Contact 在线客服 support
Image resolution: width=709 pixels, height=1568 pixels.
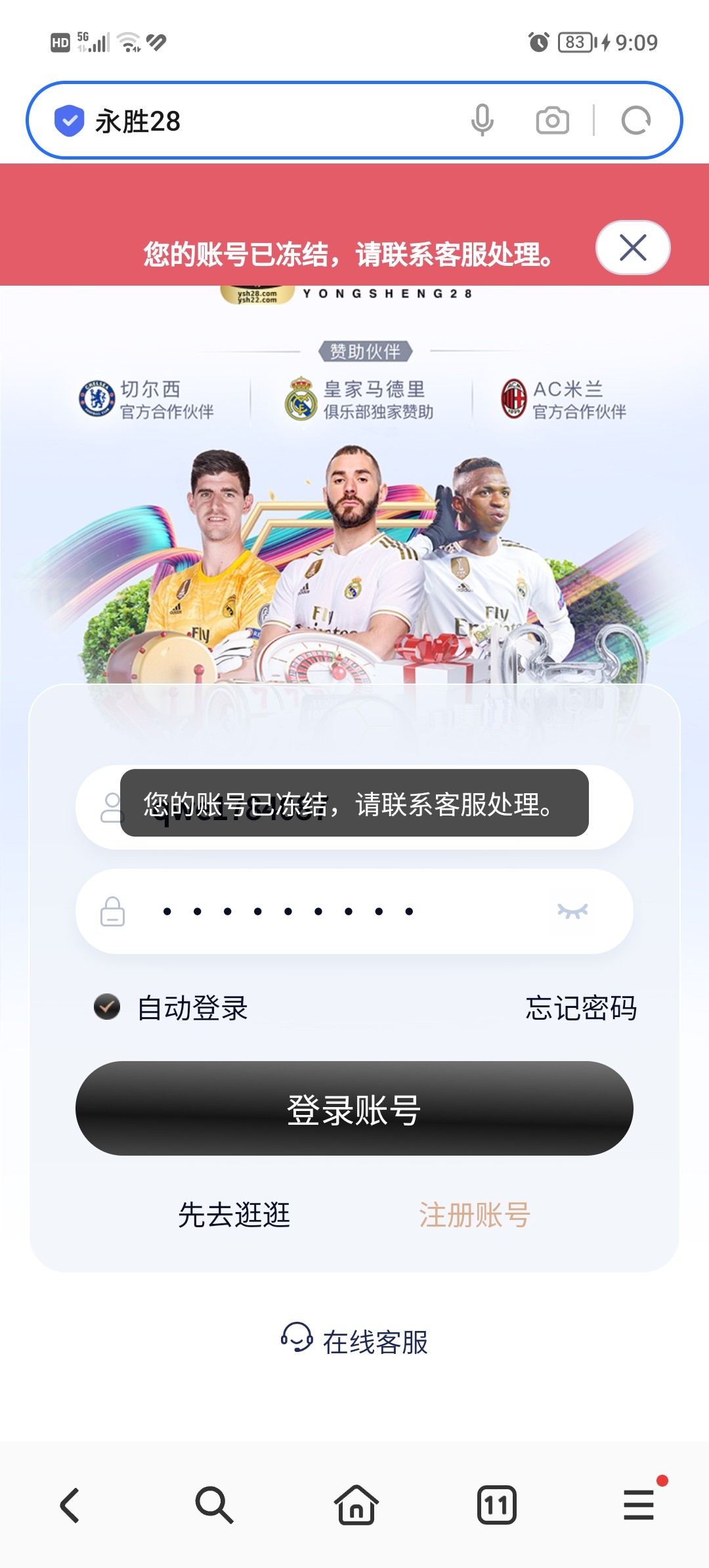pos(354,1341)
